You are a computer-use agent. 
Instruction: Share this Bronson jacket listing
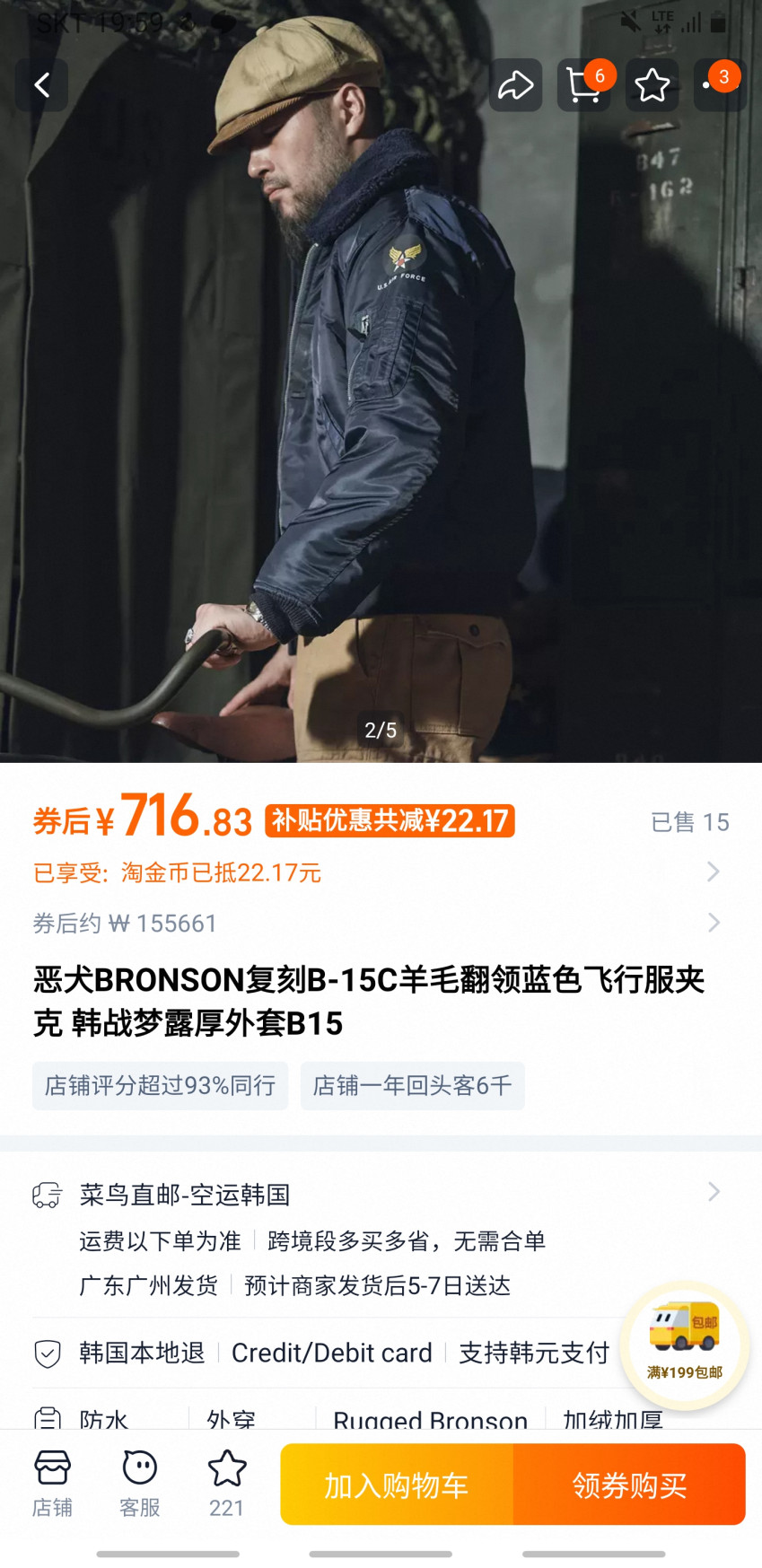(x=515, y=85)
